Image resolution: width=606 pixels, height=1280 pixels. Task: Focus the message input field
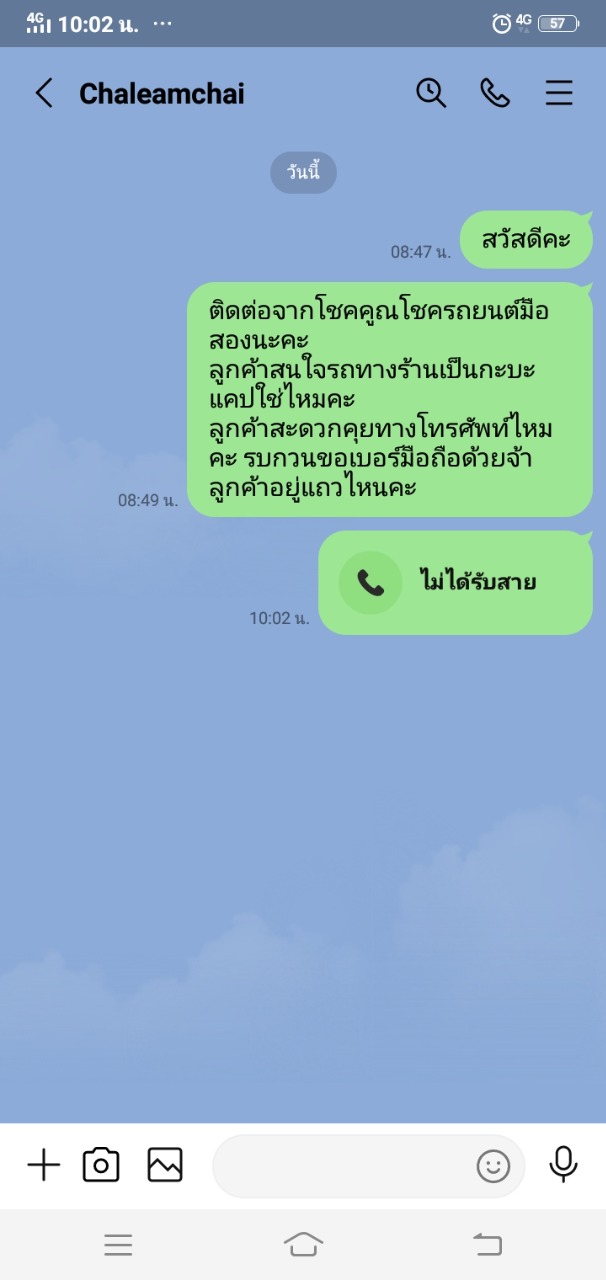point(340,1166)
